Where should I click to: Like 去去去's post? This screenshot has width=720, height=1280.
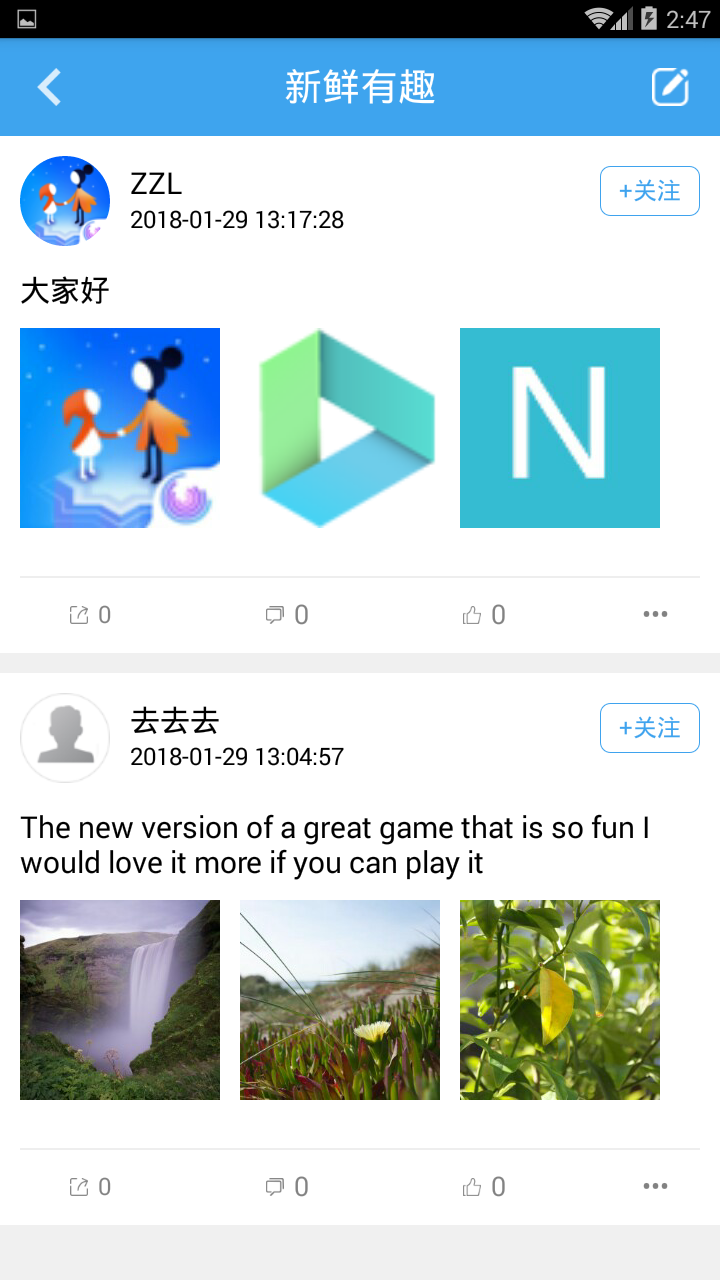pos(484,1187)
